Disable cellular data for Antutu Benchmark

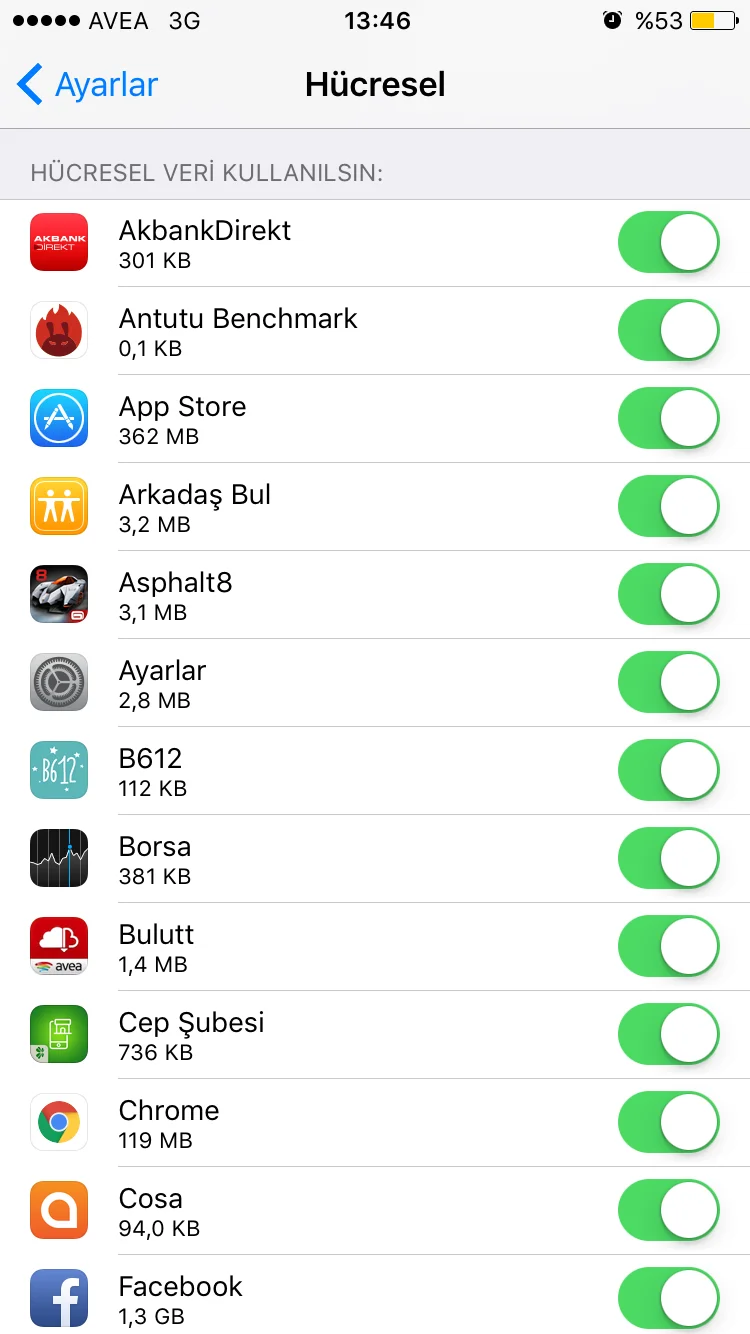[668, 331]
